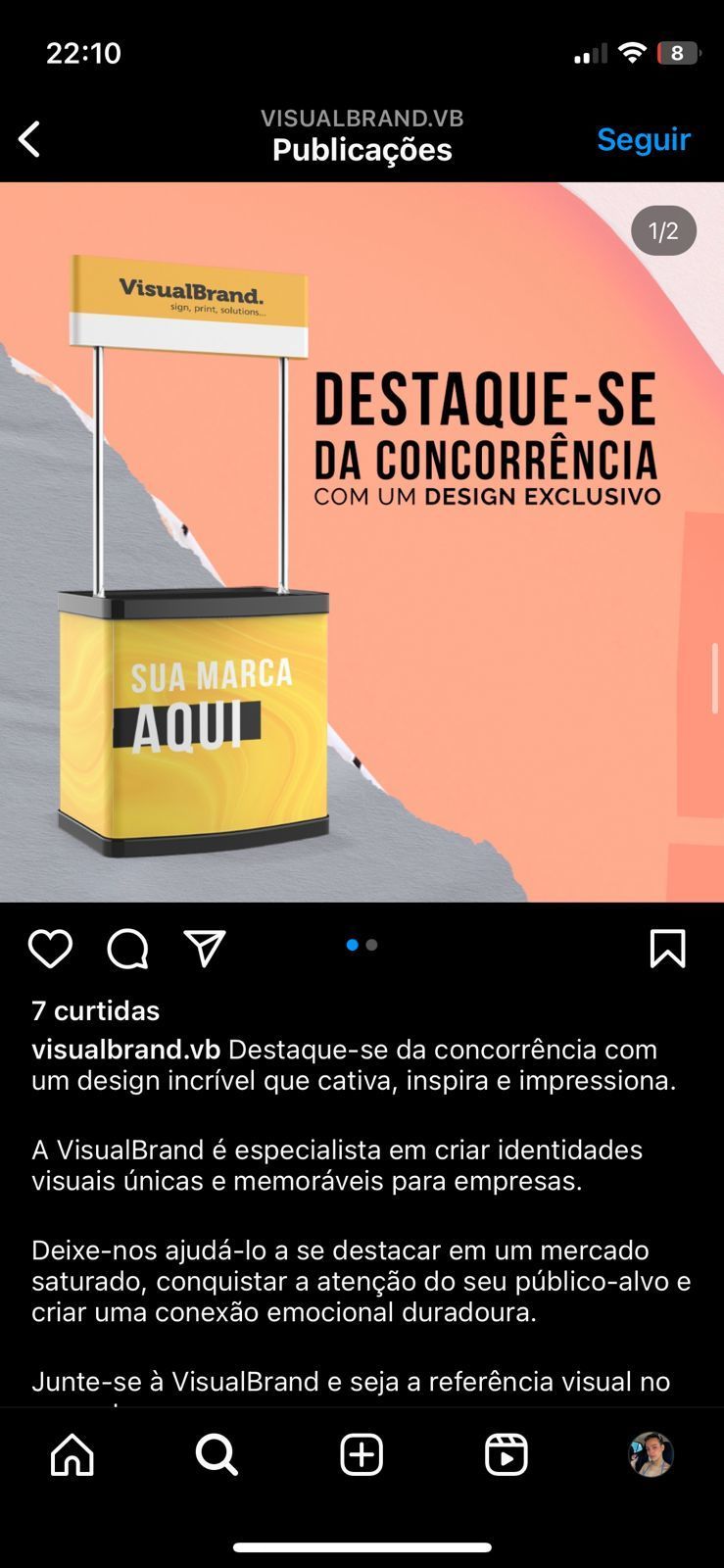The width and height of the screenshot is (724, 1568).
Task: Open the comments on this post
Action: (x=127, y=949)
